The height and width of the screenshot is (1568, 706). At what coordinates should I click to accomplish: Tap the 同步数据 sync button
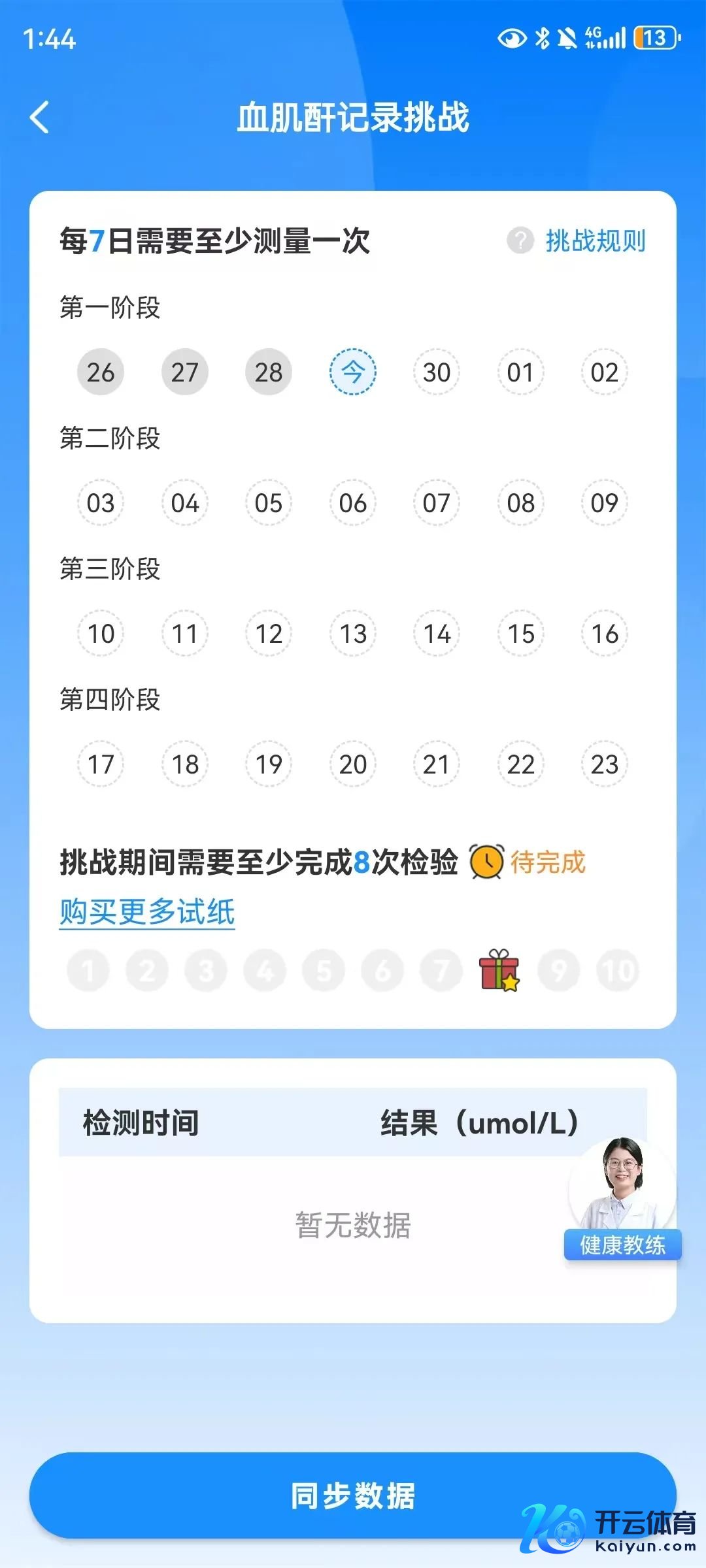(x=353, y=1495)
